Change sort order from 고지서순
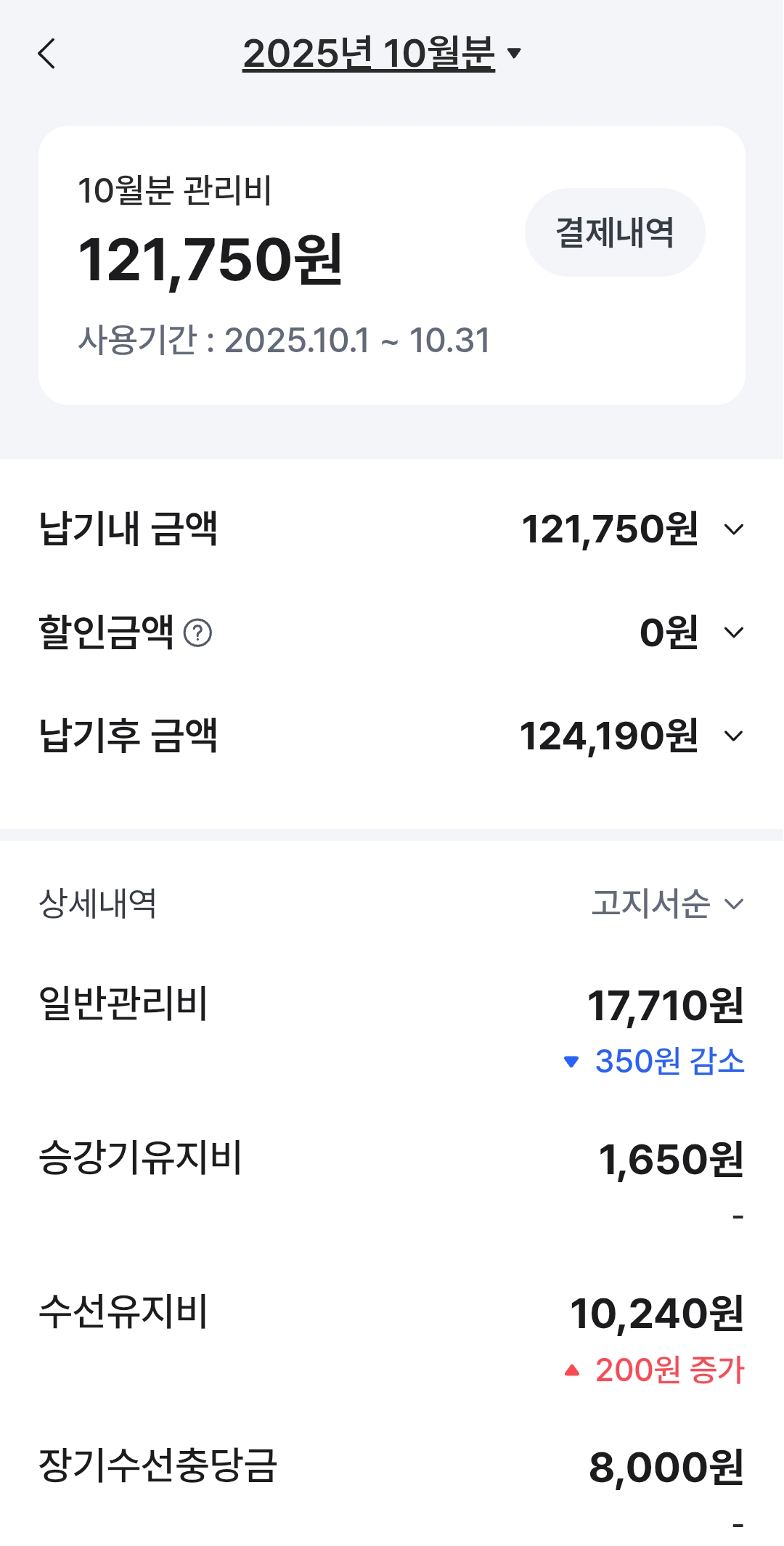Screen dimensions: 784x1546 [x=668, y=903]
